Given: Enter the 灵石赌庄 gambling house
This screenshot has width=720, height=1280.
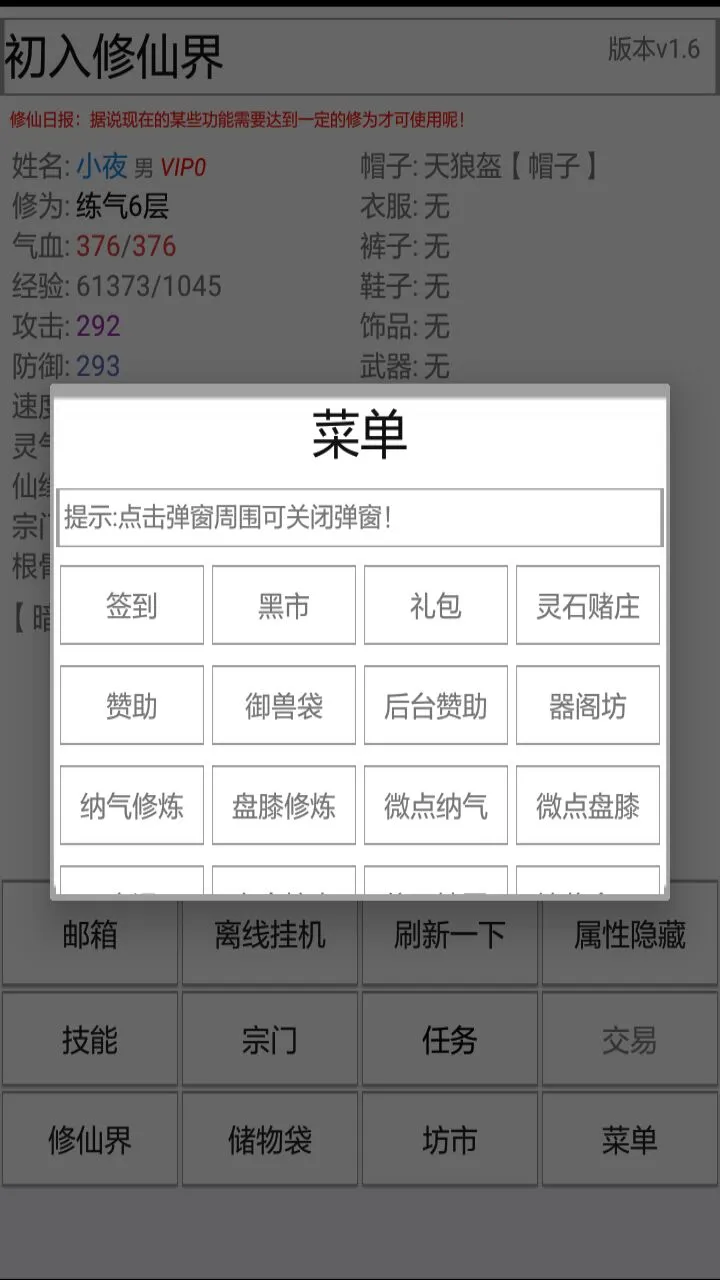Looking at the screenshot, I should pyautogui.click(x=587, y=606).
